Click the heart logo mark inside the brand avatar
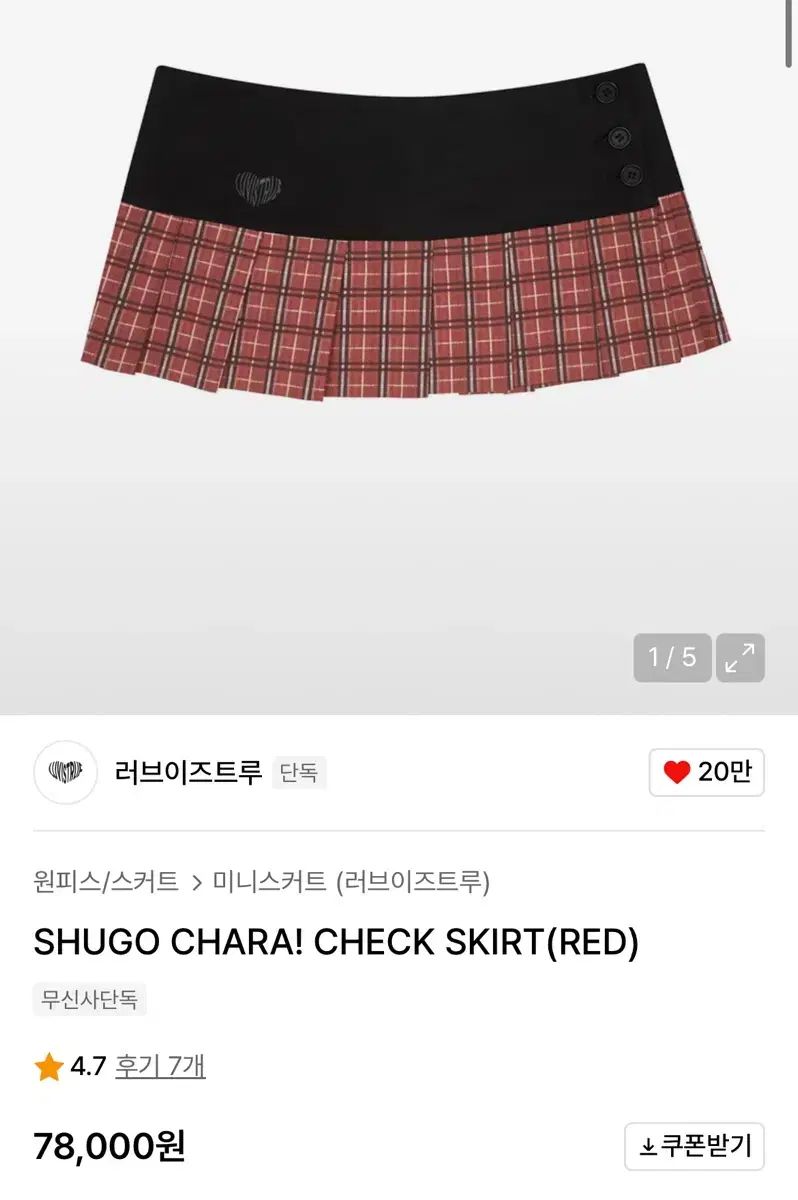 (64, 774)
